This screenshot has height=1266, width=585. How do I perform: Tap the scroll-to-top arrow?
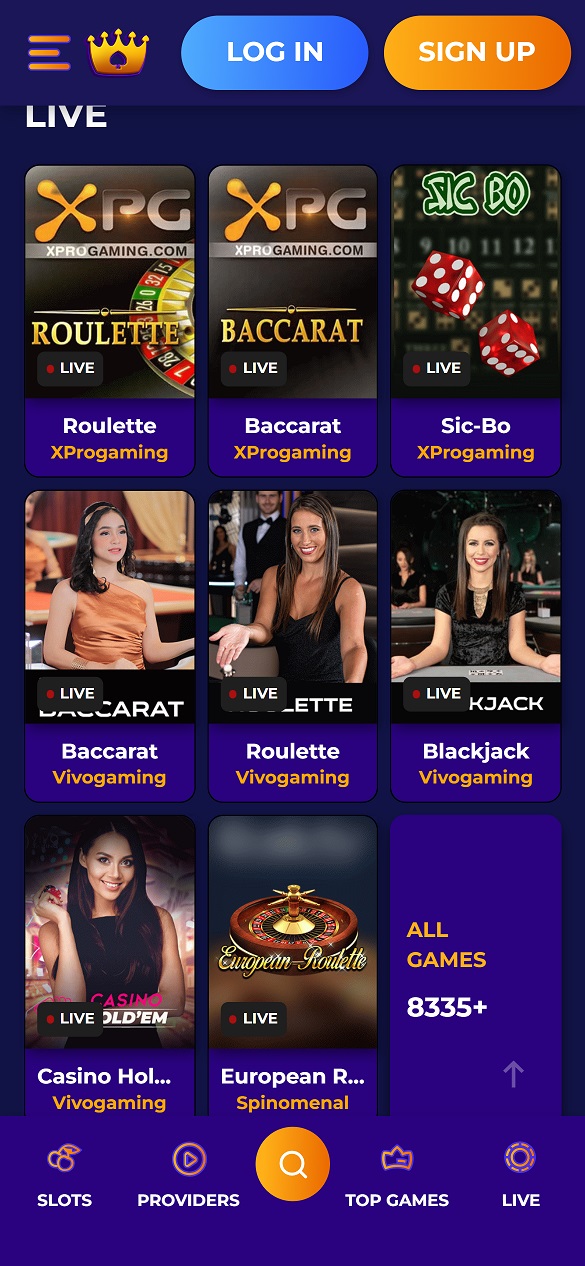(513, 1074)
